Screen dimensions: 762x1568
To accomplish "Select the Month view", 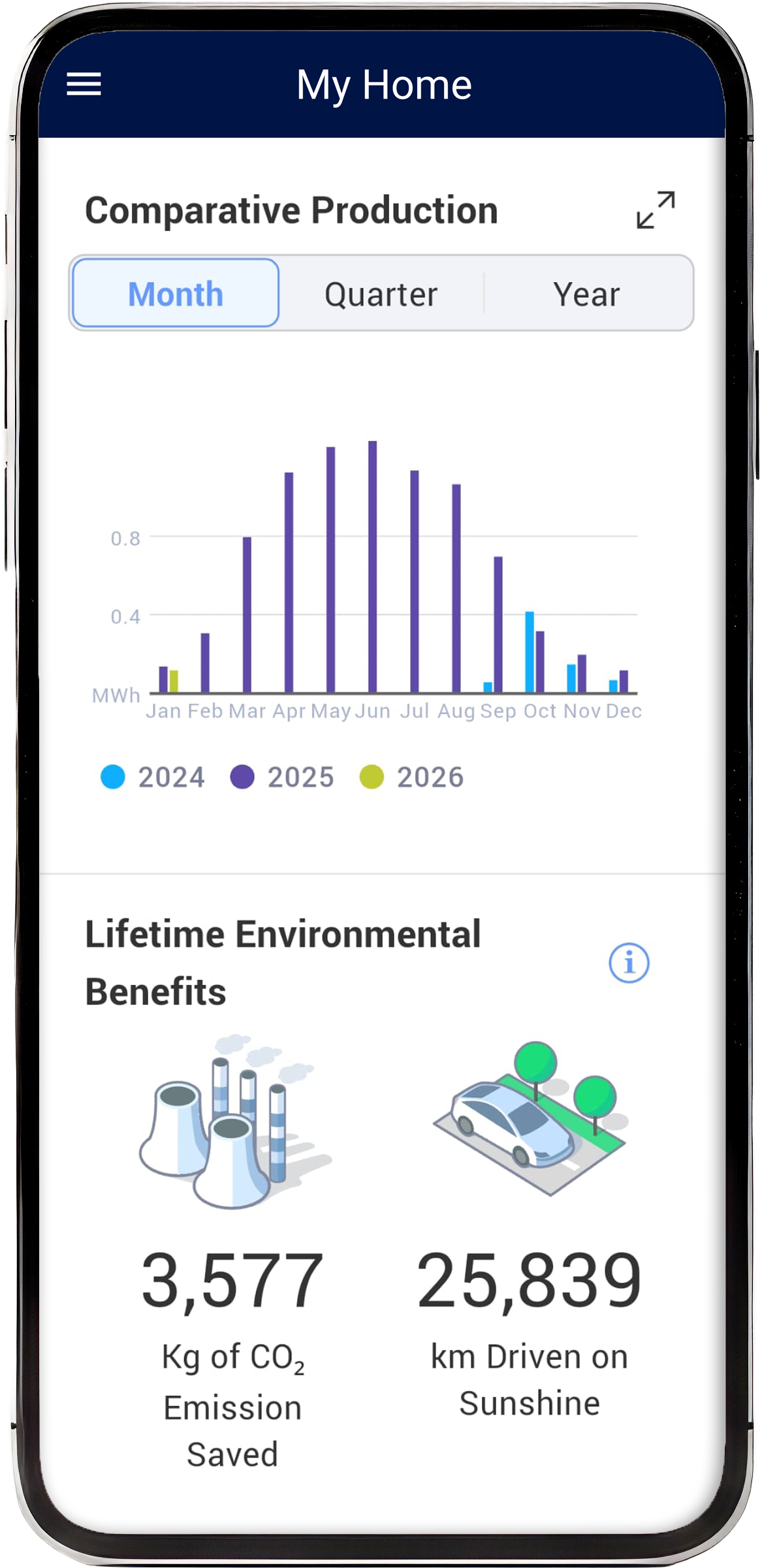I will [176, 293].
